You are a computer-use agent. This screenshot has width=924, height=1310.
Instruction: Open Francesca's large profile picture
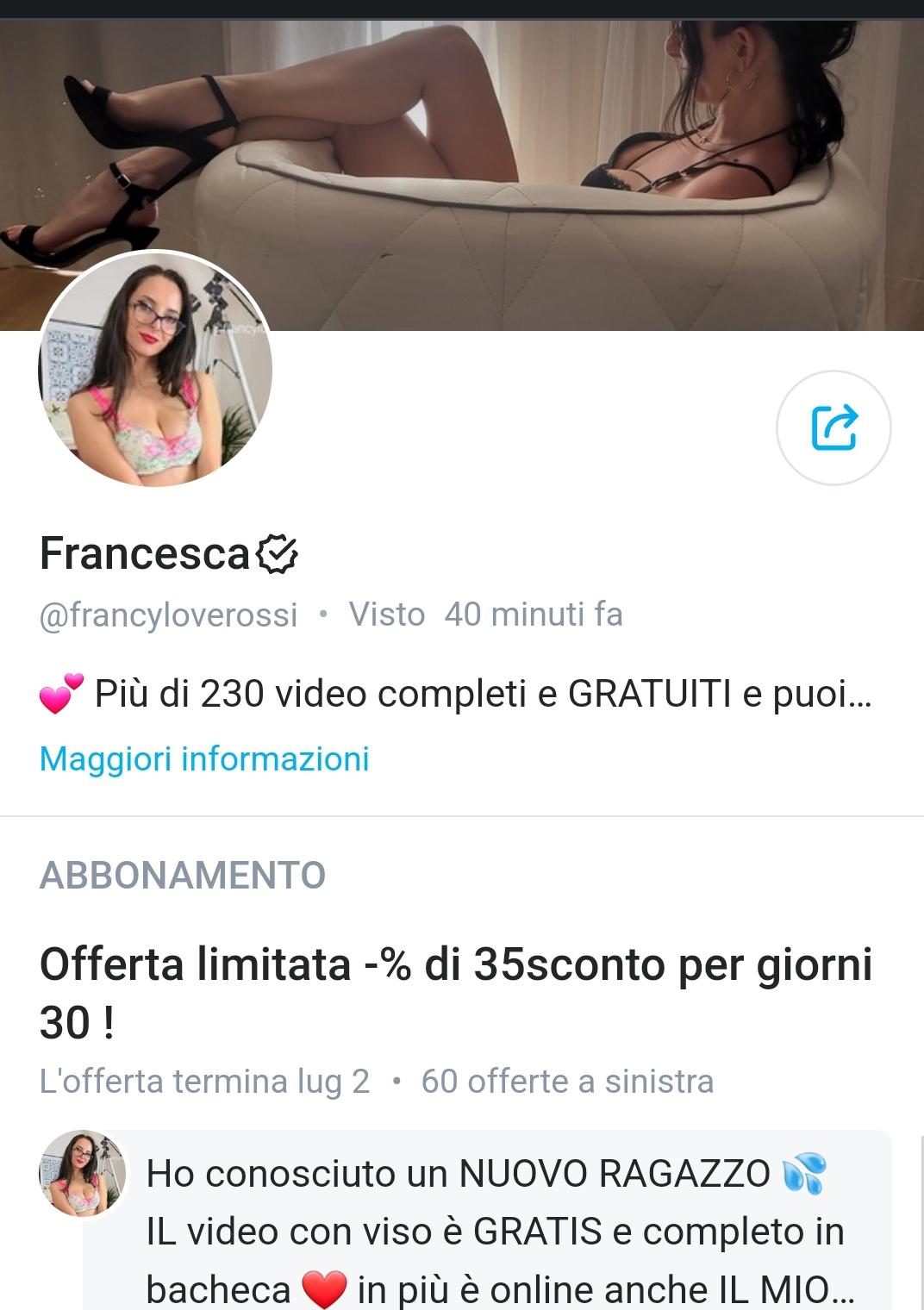pyautogui.click(x=156, y=369)
